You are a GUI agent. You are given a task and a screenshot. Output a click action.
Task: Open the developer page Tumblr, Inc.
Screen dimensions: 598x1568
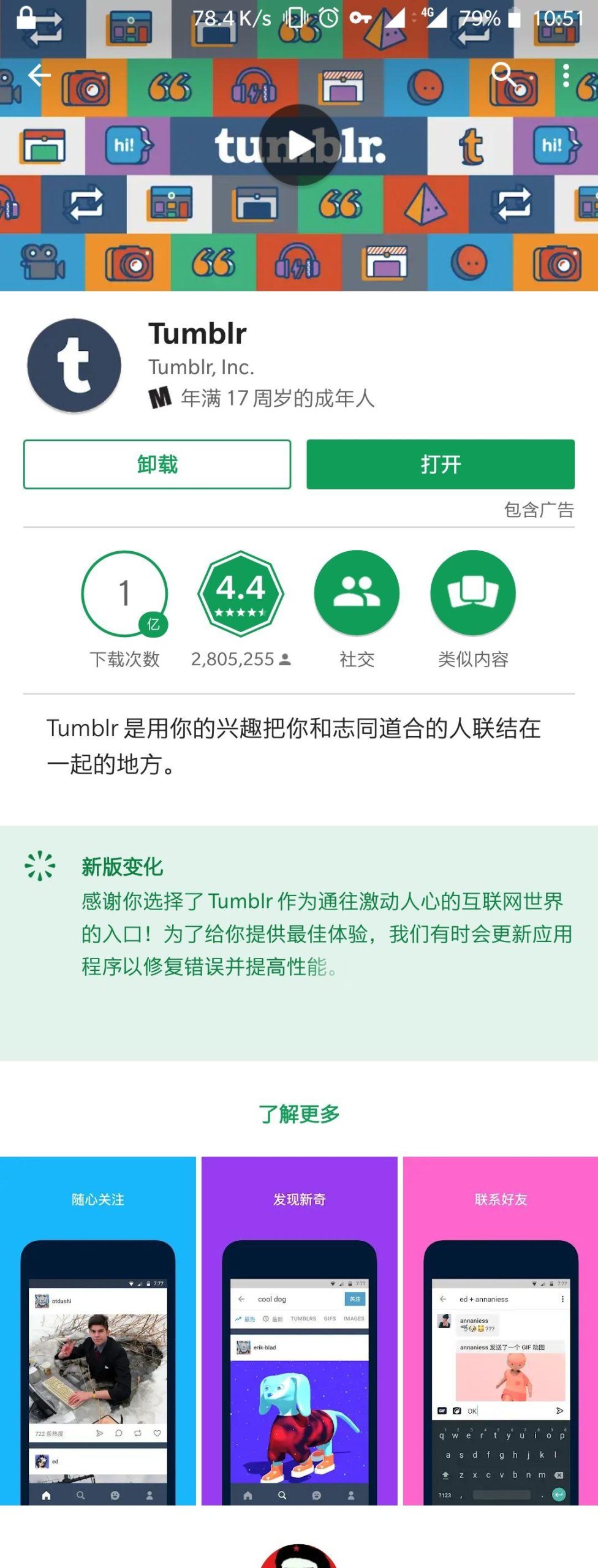pos(201,367)
